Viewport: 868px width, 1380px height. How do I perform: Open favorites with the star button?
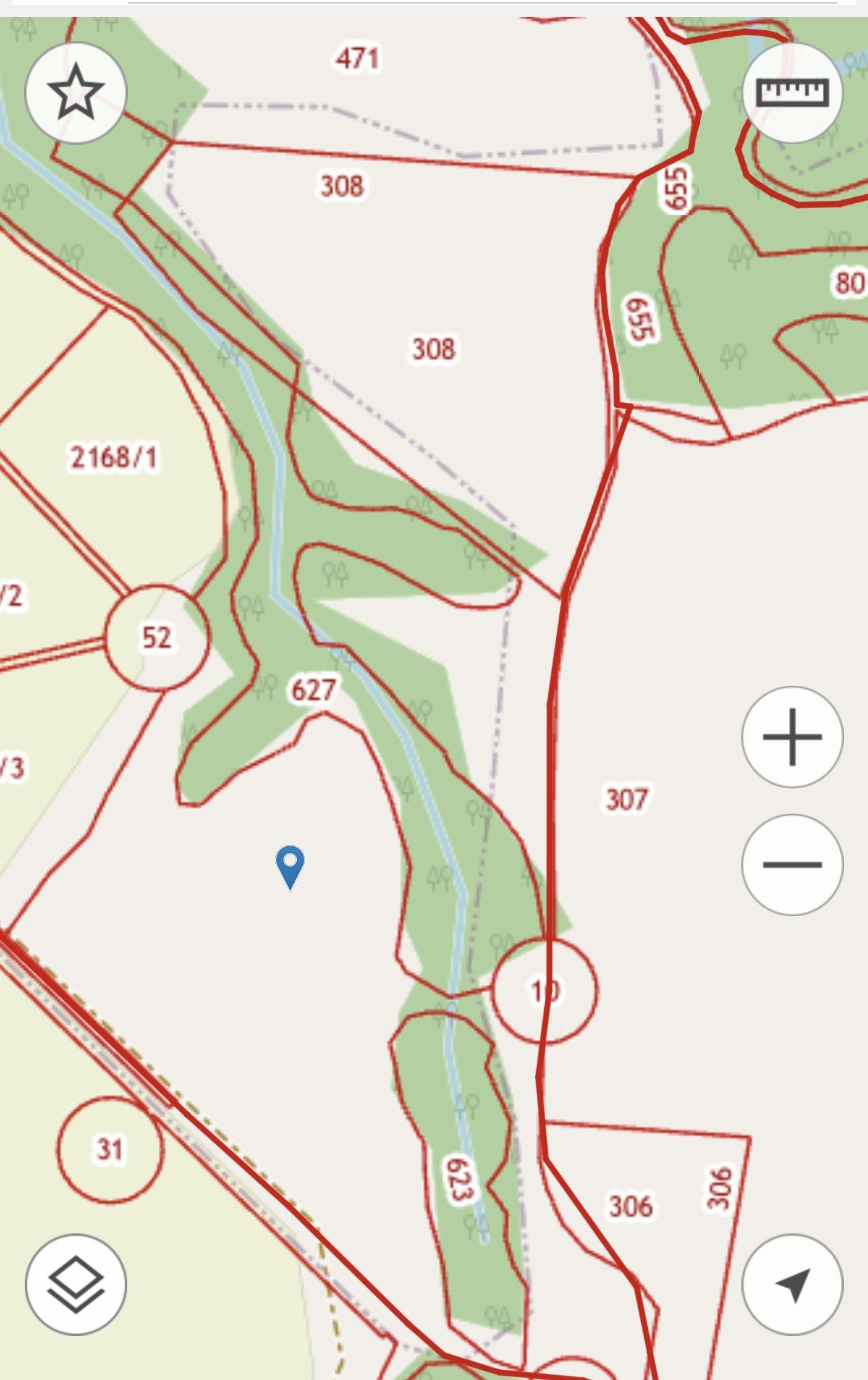pyautogui.click(x=76, y=93)
